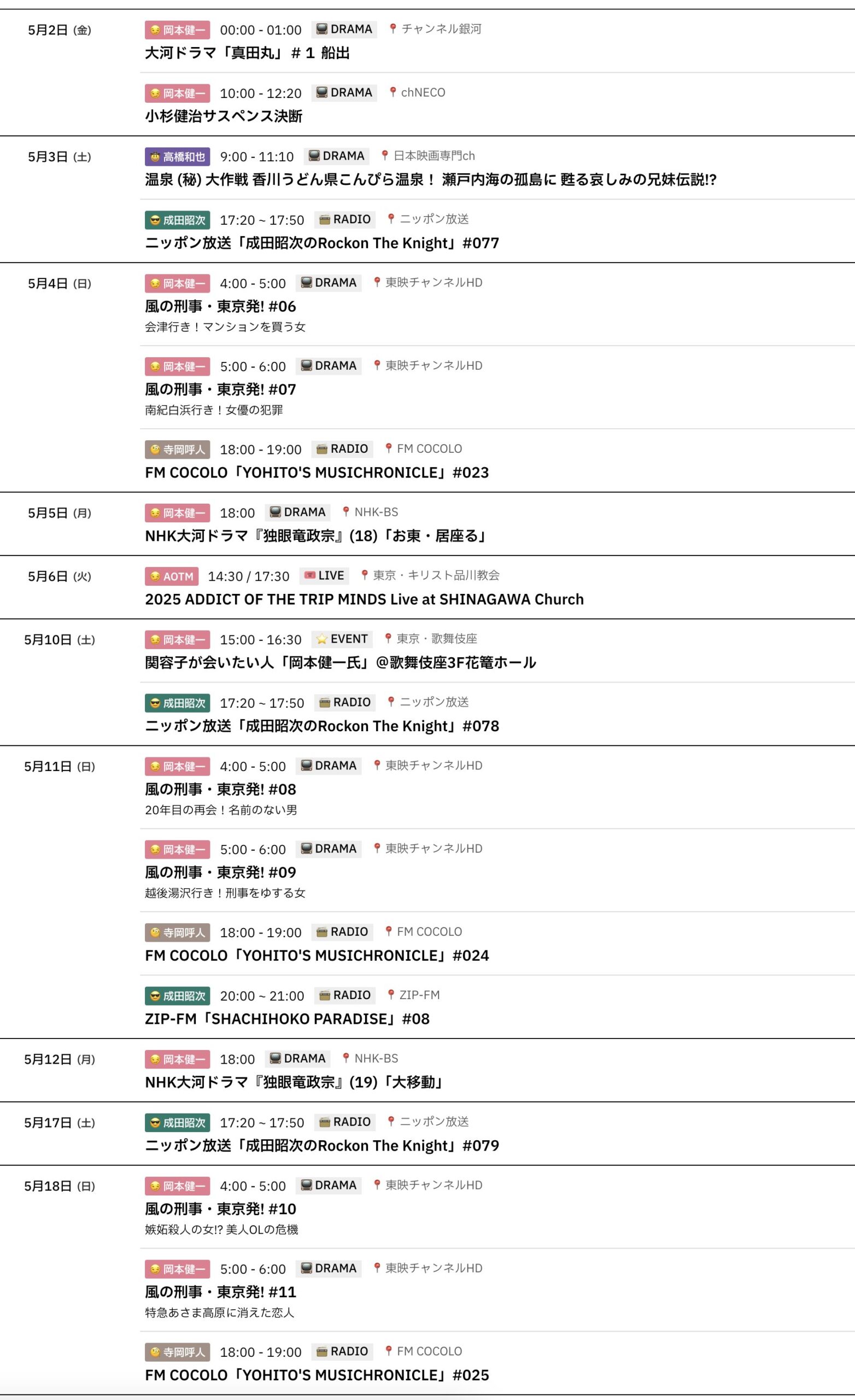Open 風の刑事・東京発! #10 entry

[220, 1209]
